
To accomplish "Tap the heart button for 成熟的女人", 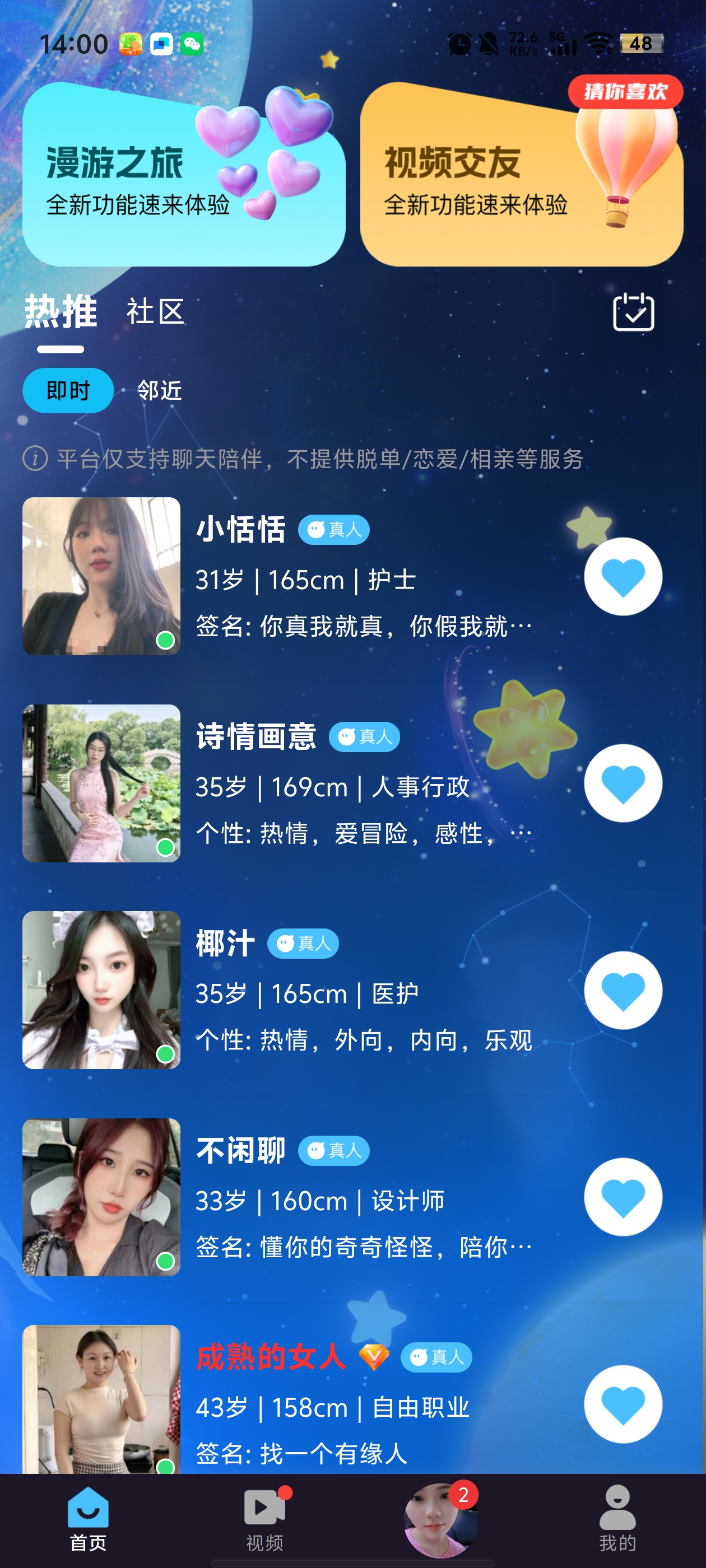I will 623,1404.
